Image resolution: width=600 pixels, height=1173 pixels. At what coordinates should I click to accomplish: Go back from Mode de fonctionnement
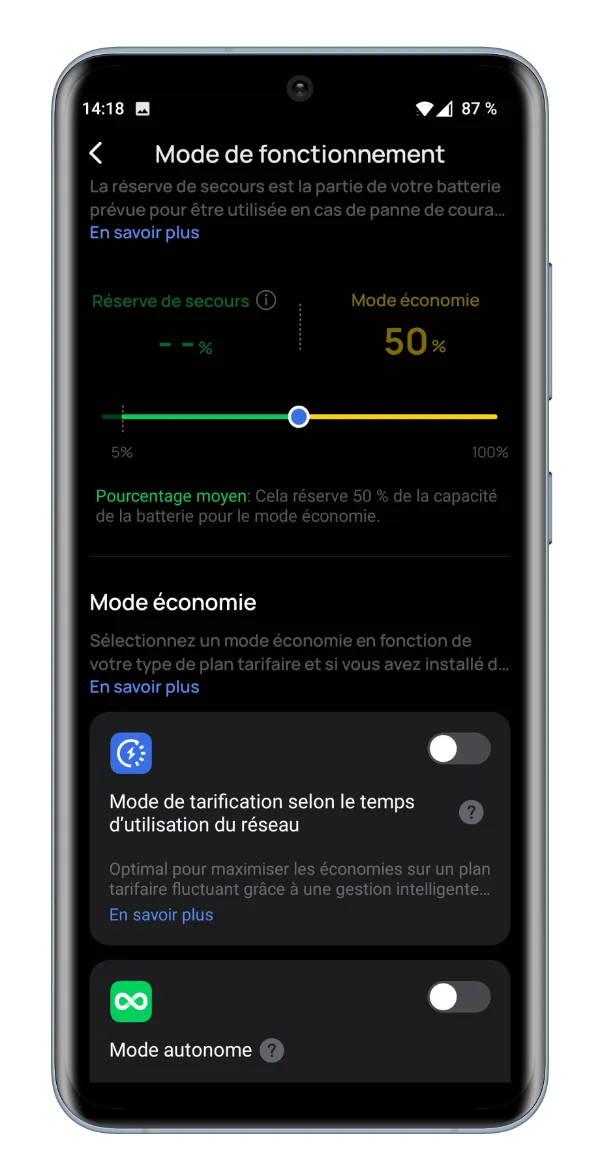click(x=96, y=154)
